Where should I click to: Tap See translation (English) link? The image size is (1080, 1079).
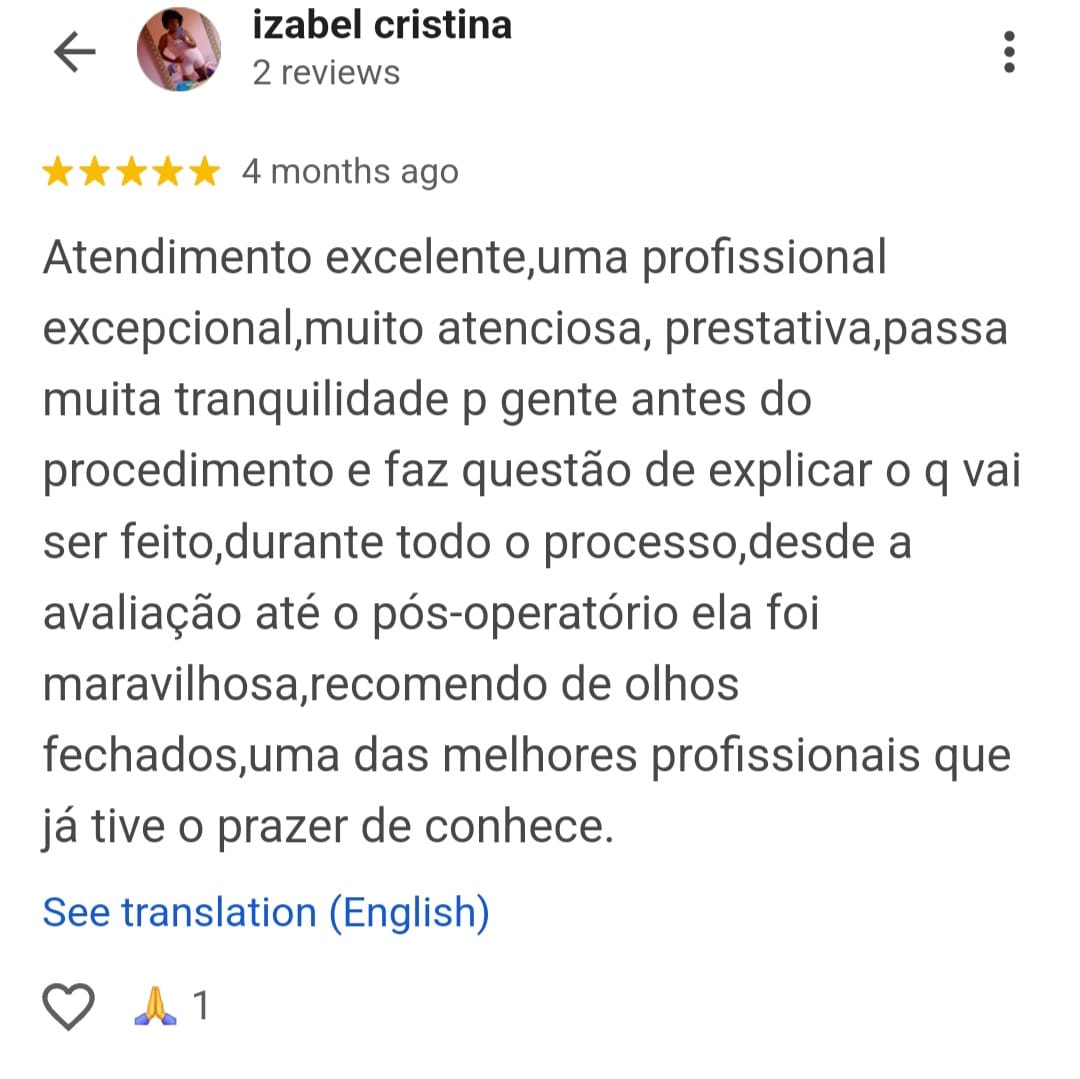[266, 912]
